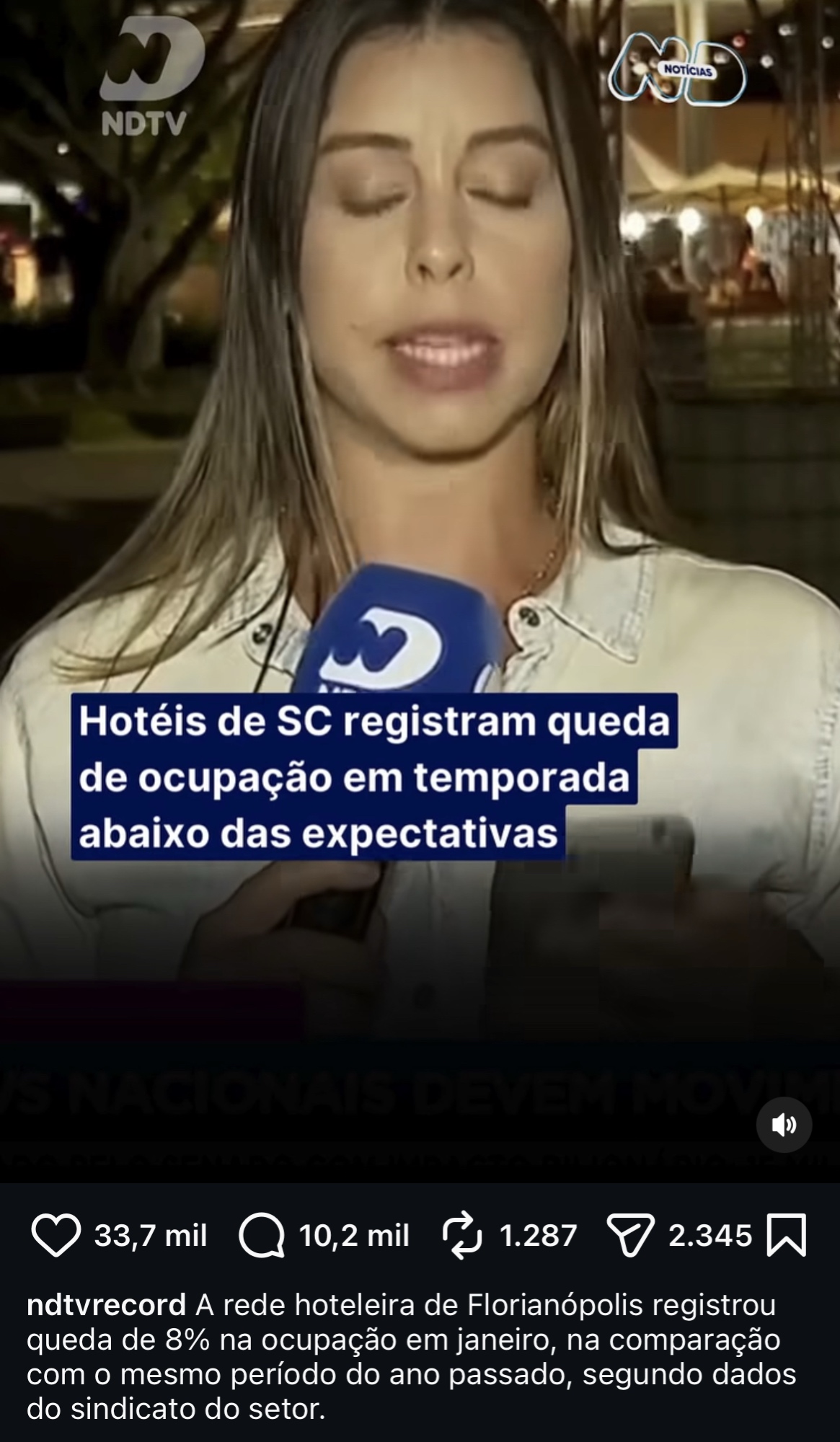The image size is (840, 1442).
Task: Open comments on the ndtvrecord post
Action: pyautogui.click(x=262, y=1236)
